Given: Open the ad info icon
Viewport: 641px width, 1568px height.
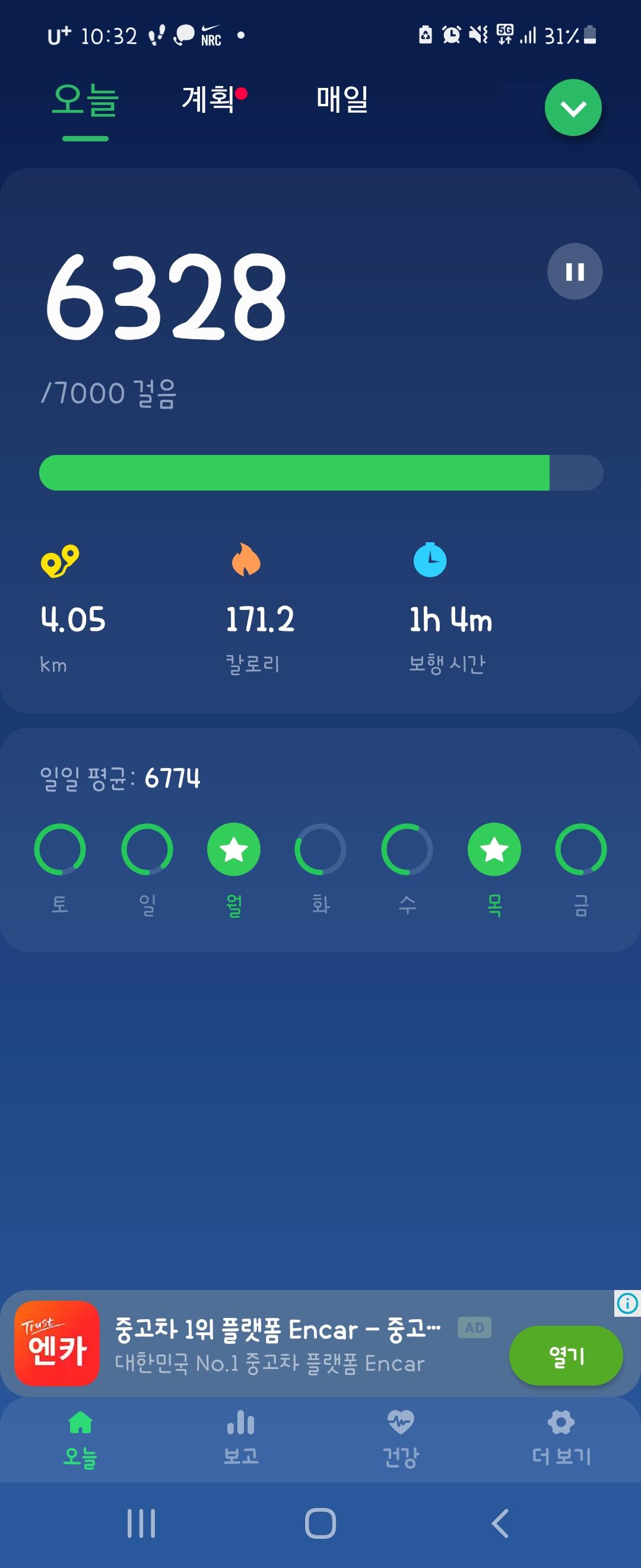Looking at the screenshot, I should coord(627,1303).
